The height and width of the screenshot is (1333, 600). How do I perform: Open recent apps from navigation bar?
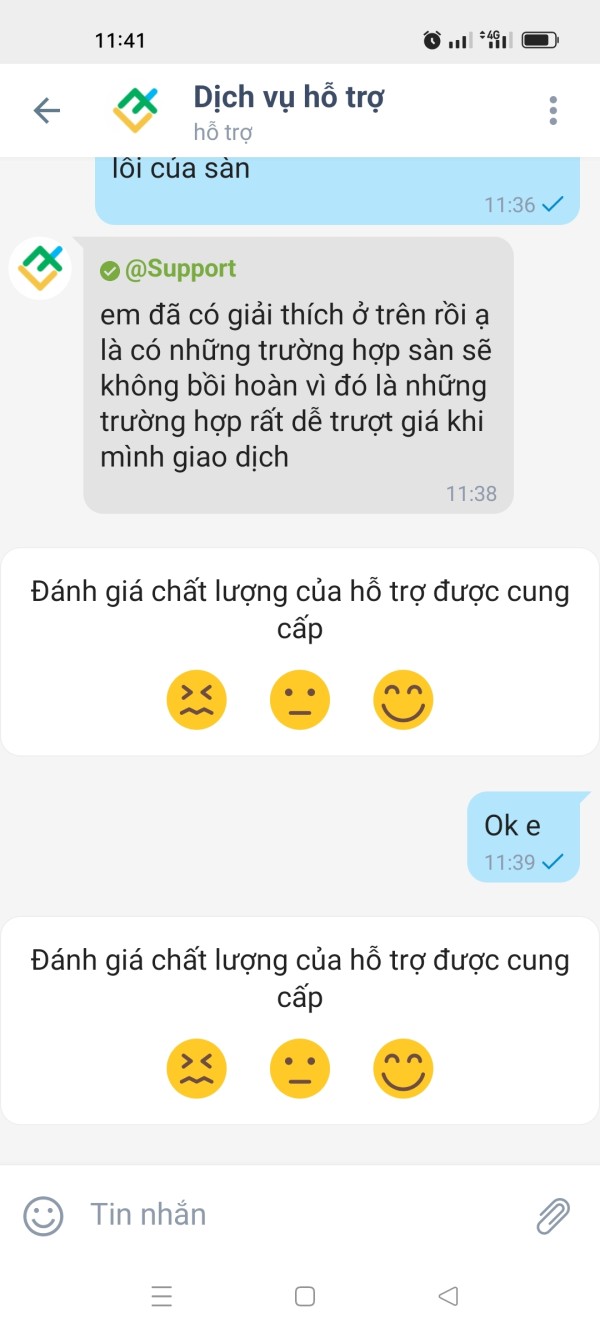(x=162, y=1296)
